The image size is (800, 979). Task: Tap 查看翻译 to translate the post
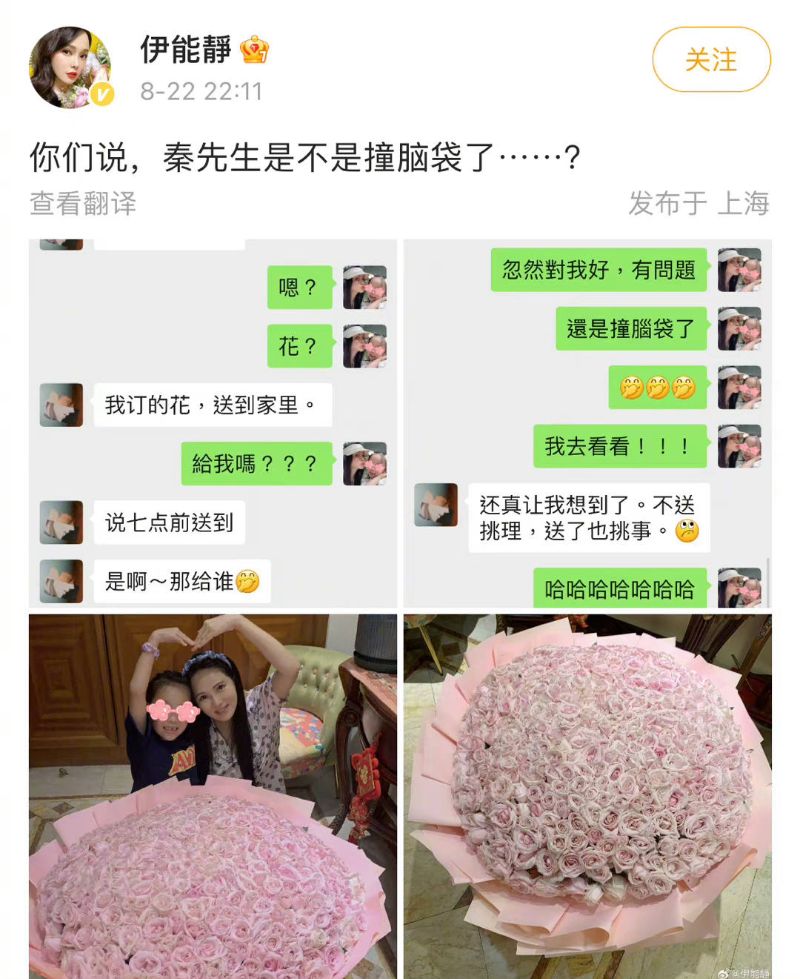[x=83, y=204]
